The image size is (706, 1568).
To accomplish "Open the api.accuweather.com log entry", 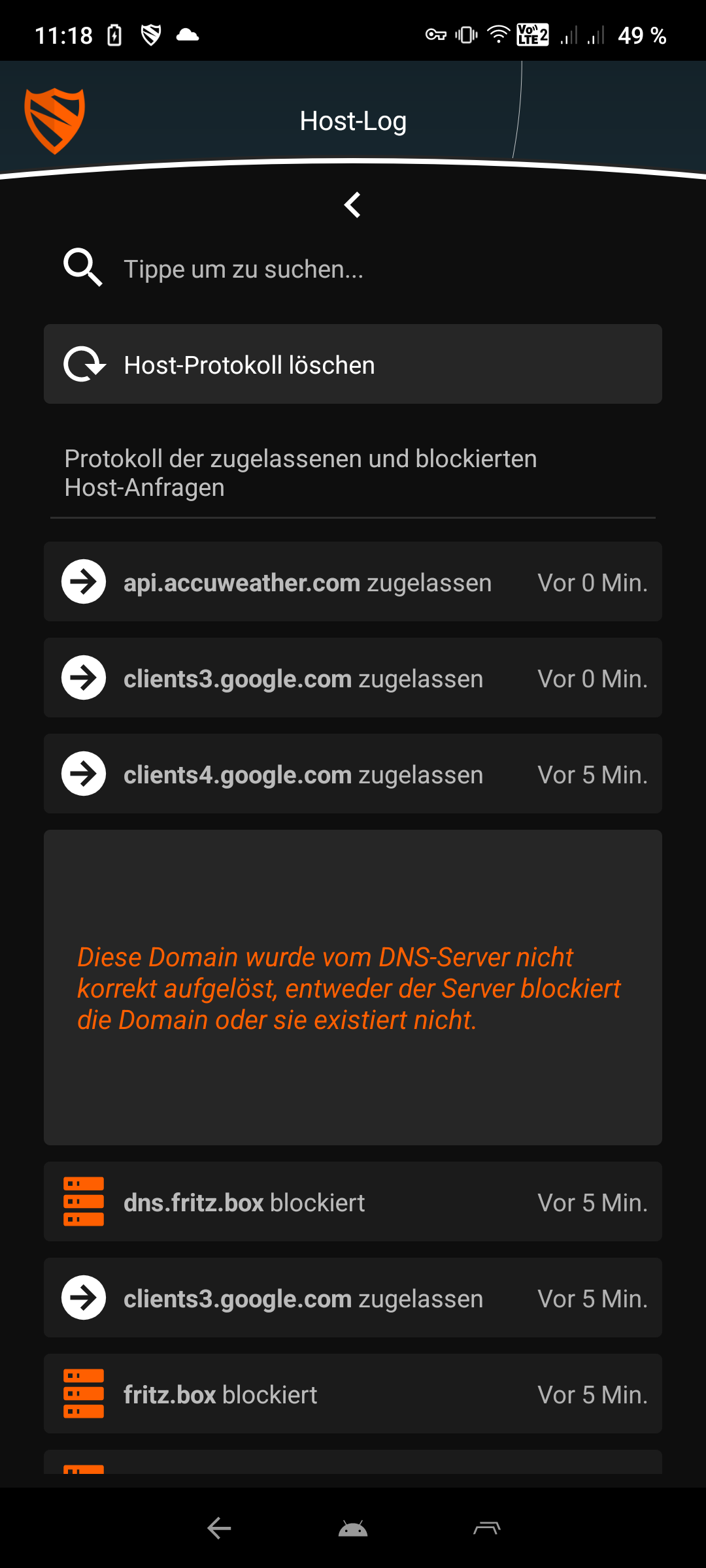I will pyautogui.click(x=353, y=581).
